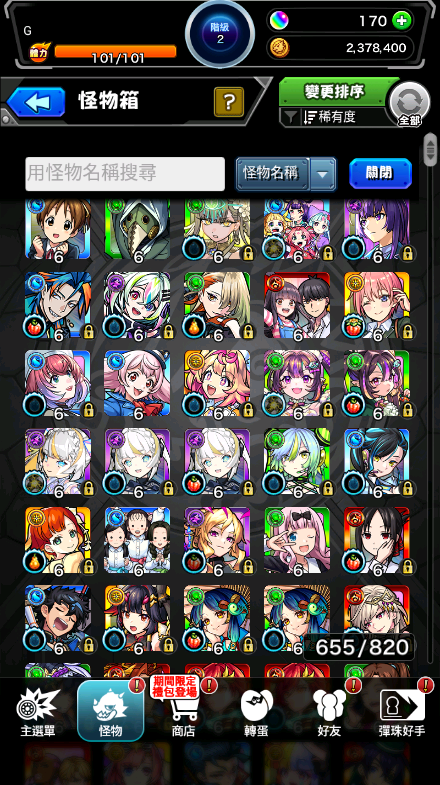Tap the orange-haired girl with green eyes
The height and width of the screenshot is (785, 440).
[x=58, y=541]
